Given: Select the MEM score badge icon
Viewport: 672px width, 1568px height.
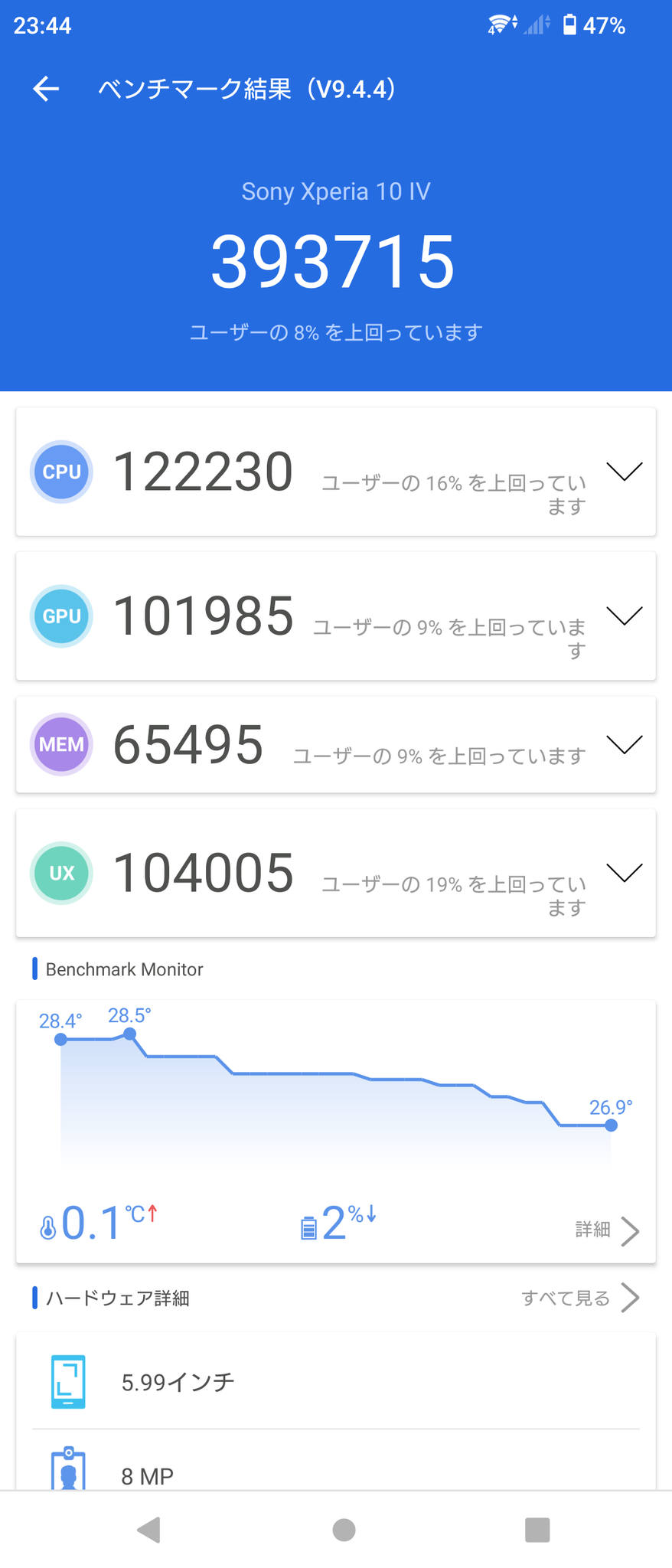Looking at the screenshot, I should [61, 744].
